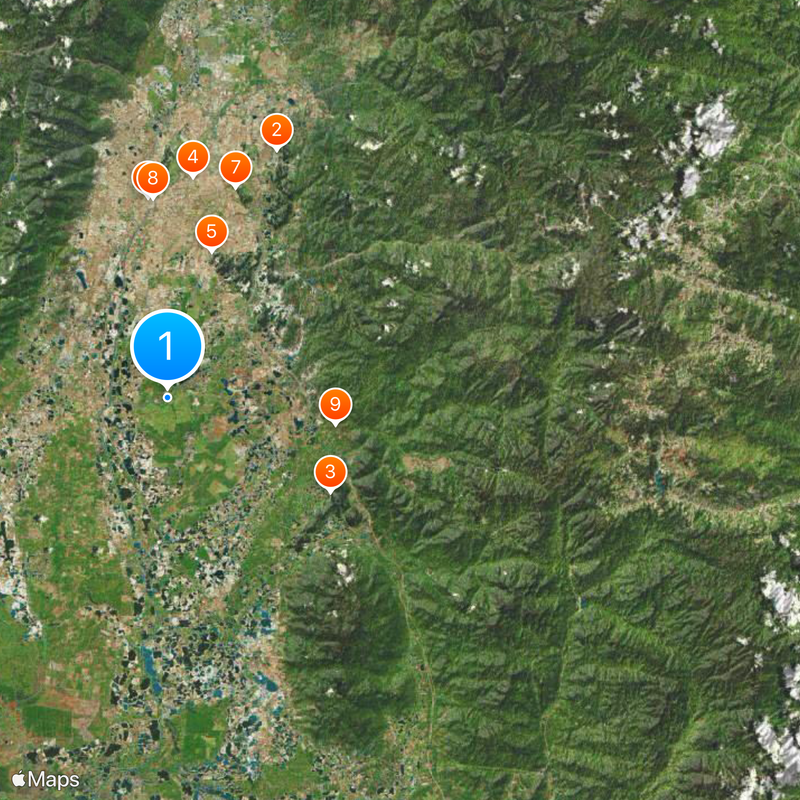The height and width of the screenshot is (800, 800).
Task: Open the pin numbered 9
Action: click(x=336, y=404)
